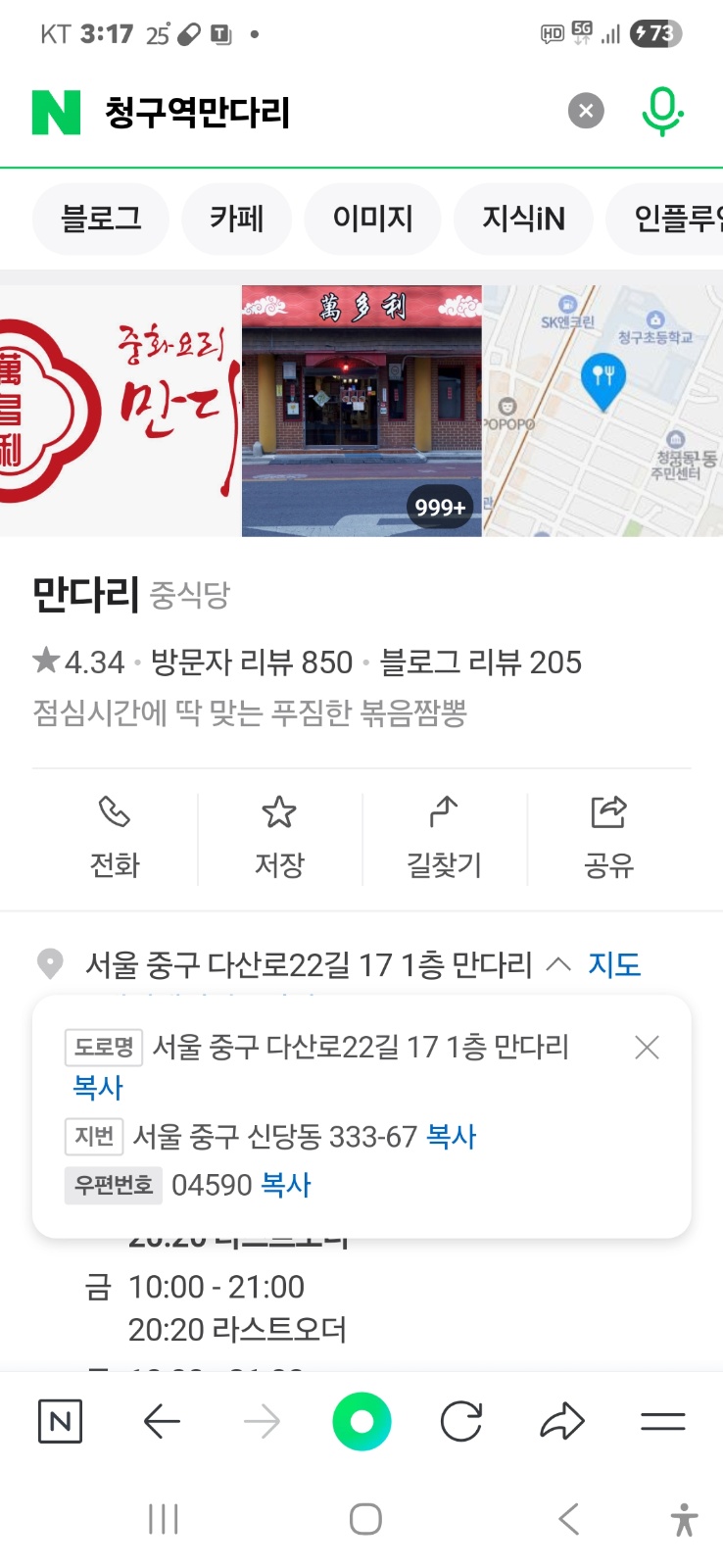Image resolution: width=723 pixels, height=1568 pixels.
Task: Open the 지도 map view link
Action: [x=613, y=964]
